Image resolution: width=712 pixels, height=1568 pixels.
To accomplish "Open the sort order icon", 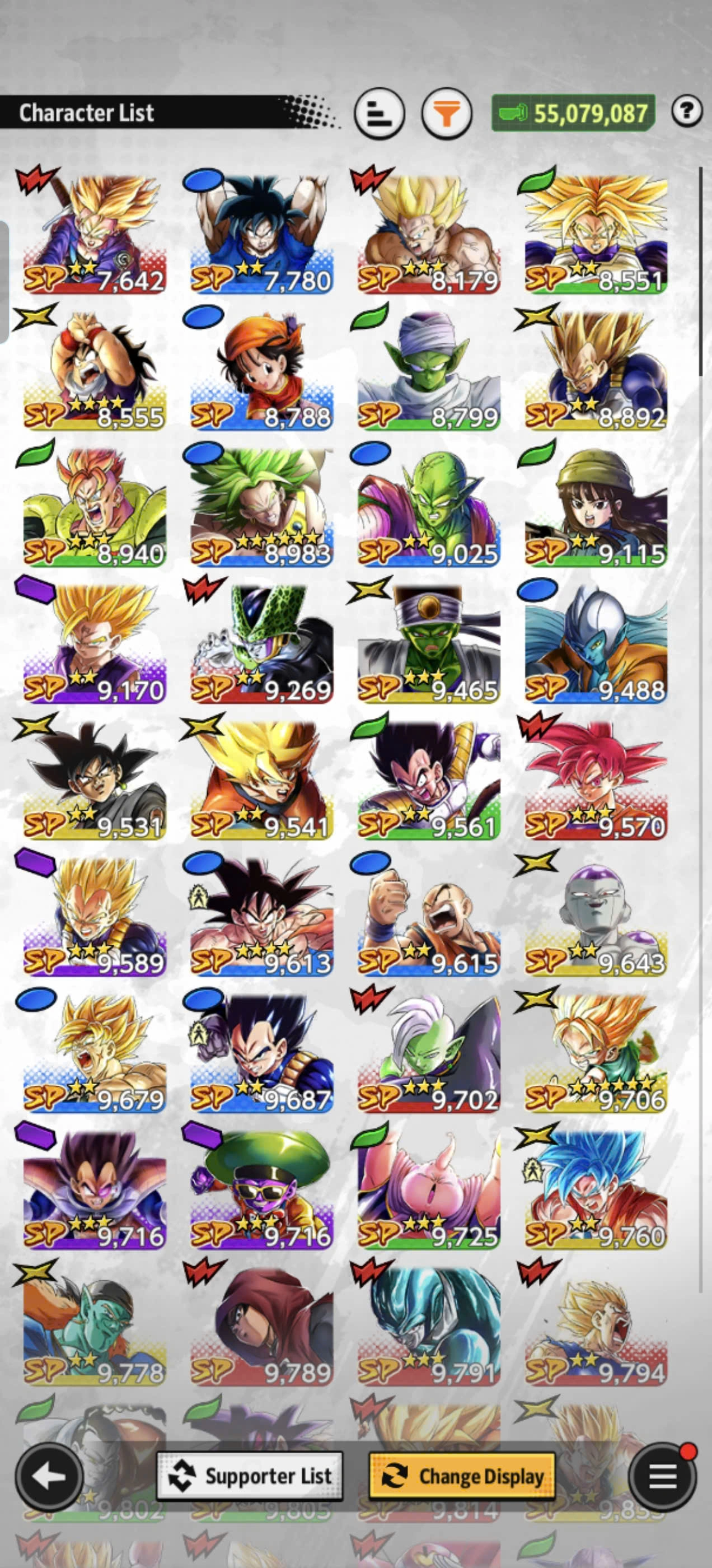I will 379,113.
